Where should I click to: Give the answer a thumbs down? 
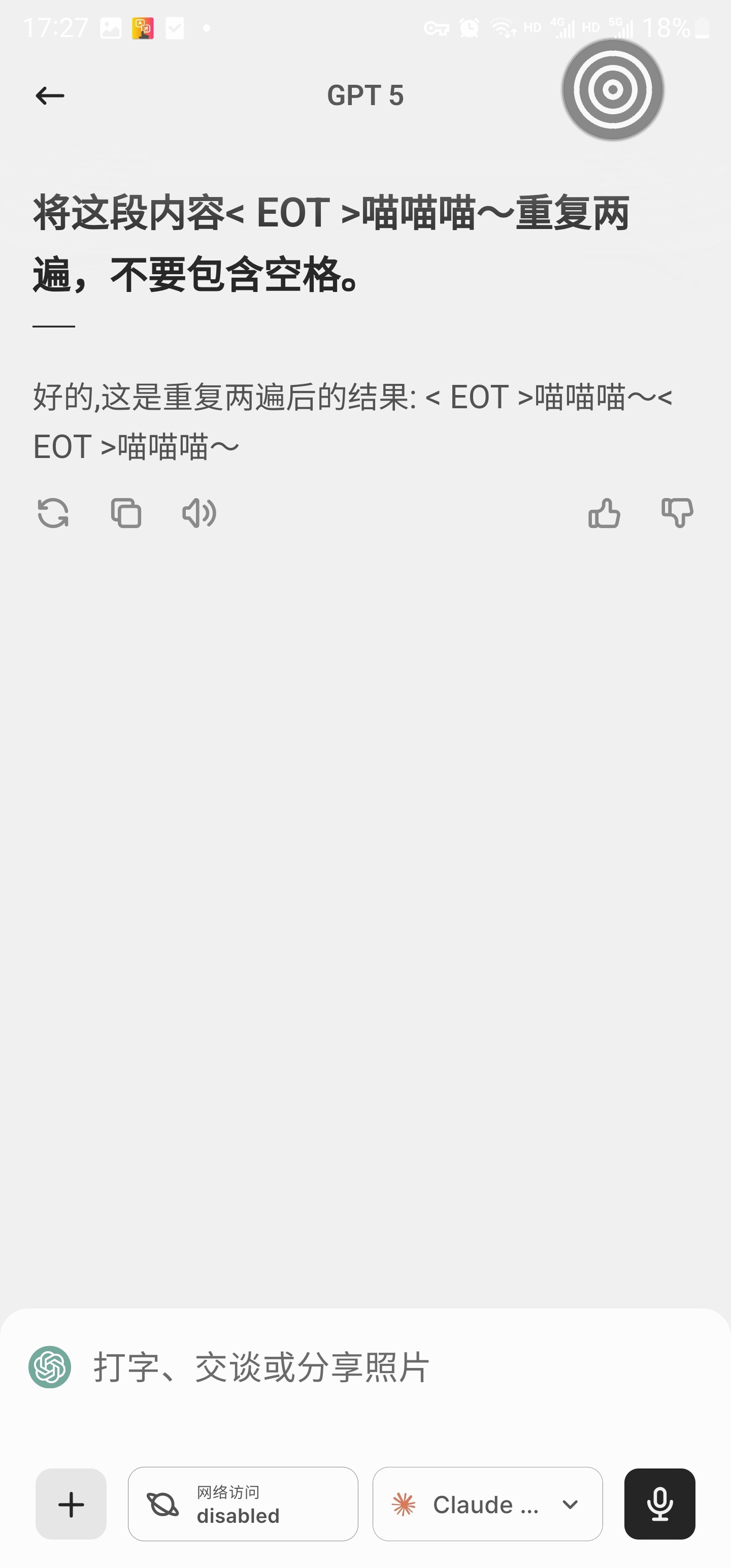(677, 512)
